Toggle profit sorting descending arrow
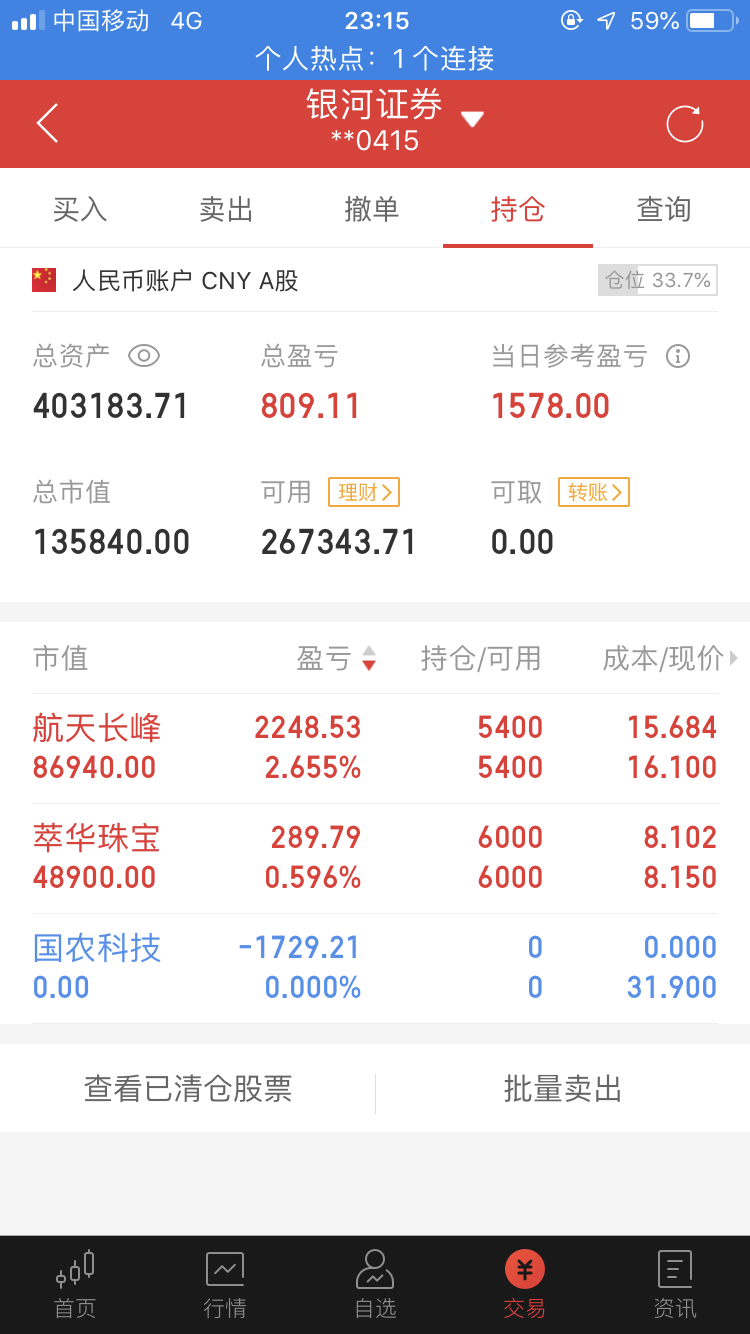 (367, 664)
